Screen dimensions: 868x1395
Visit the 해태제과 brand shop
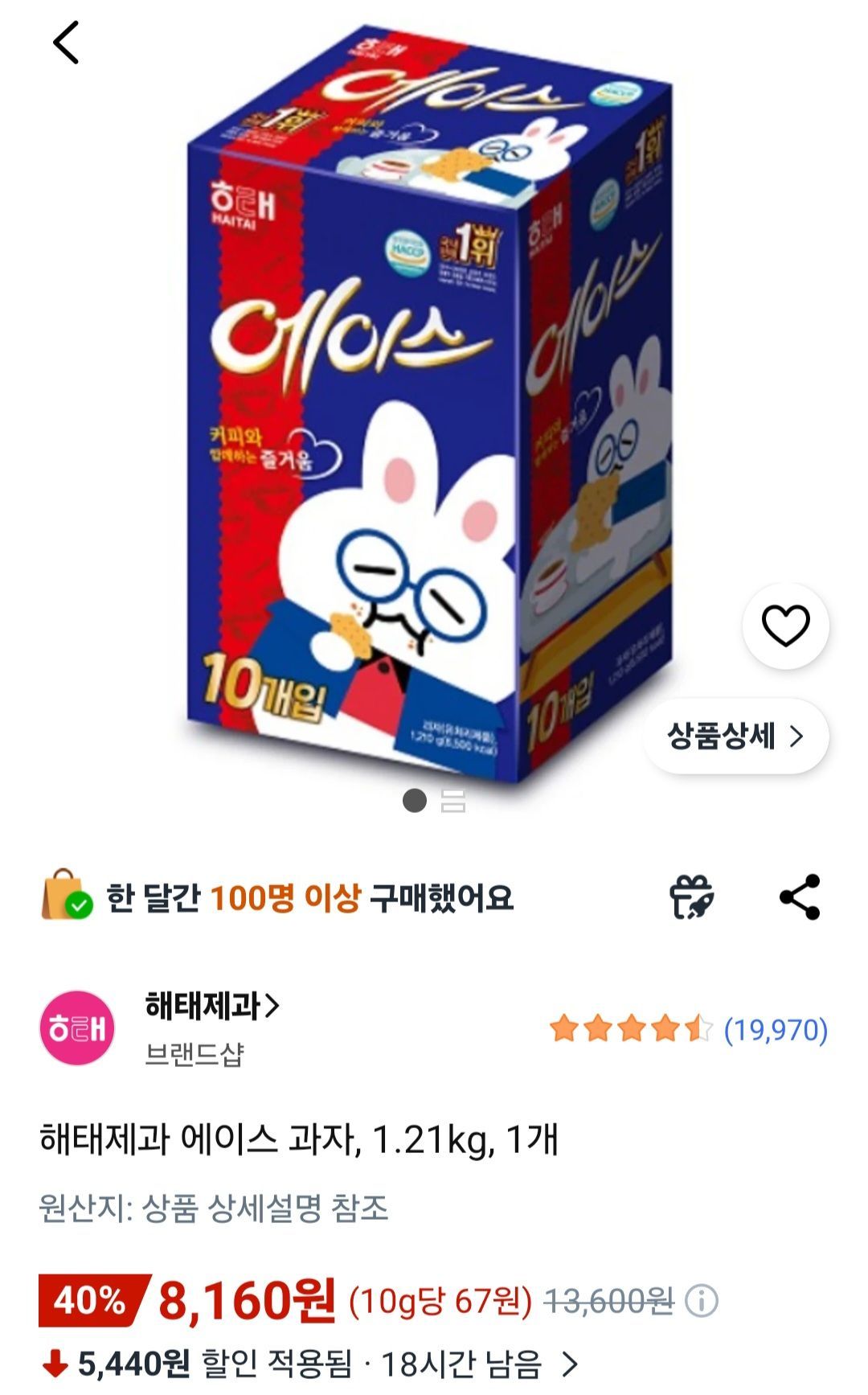(x=211, y=1006)
